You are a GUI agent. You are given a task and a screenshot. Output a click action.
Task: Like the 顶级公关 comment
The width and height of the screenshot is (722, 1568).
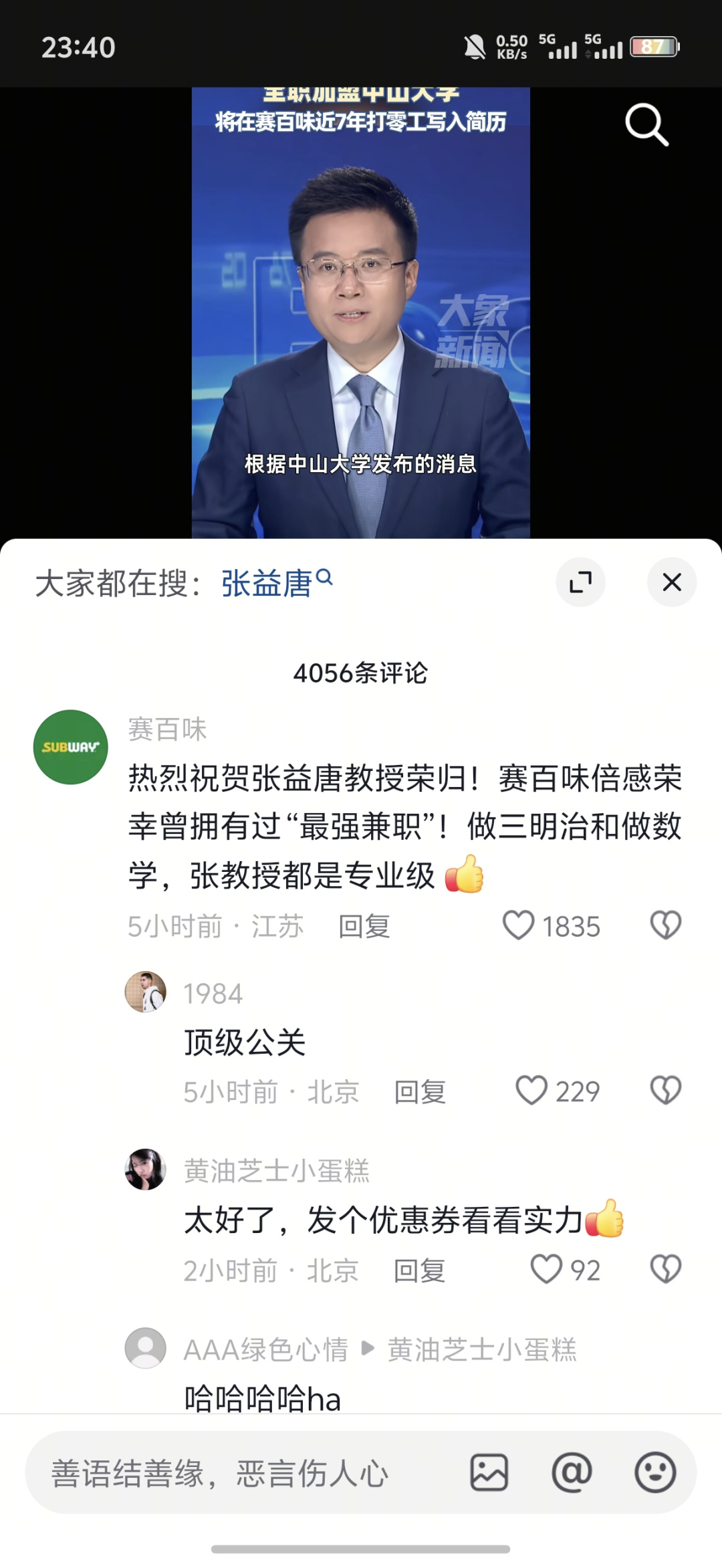click(532, 1091)
